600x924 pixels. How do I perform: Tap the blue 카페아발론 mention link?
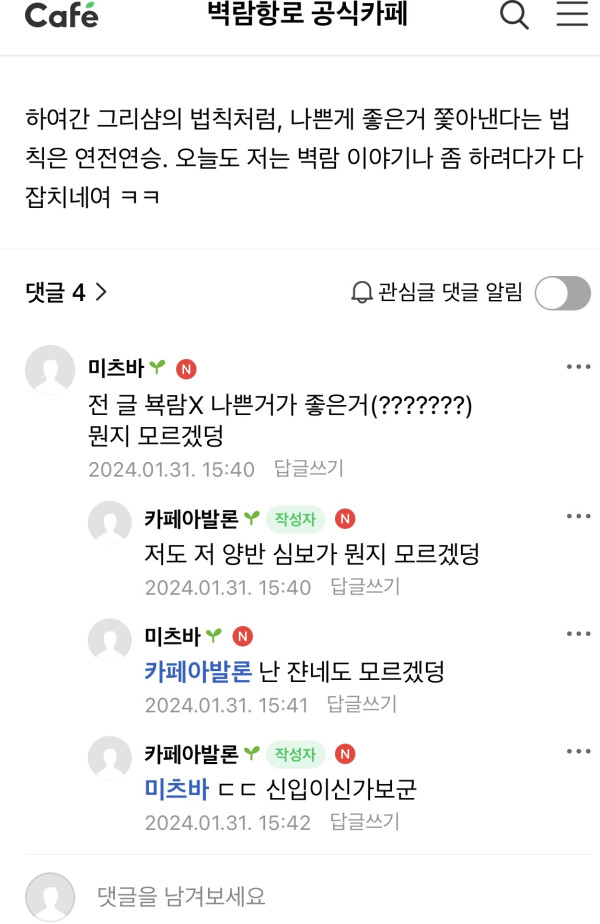click(x=197, y=671)
